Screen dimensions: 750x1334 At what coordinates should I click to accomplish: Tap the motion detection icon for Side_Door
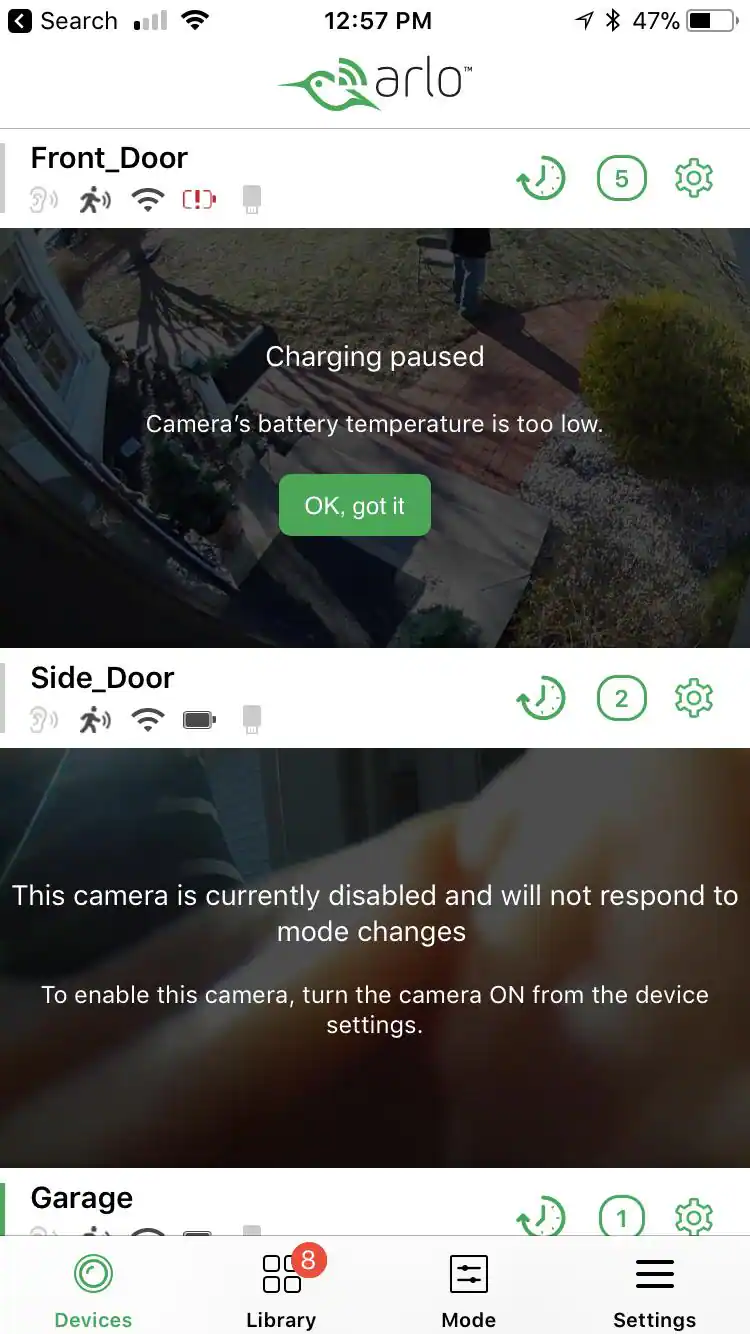94,718
